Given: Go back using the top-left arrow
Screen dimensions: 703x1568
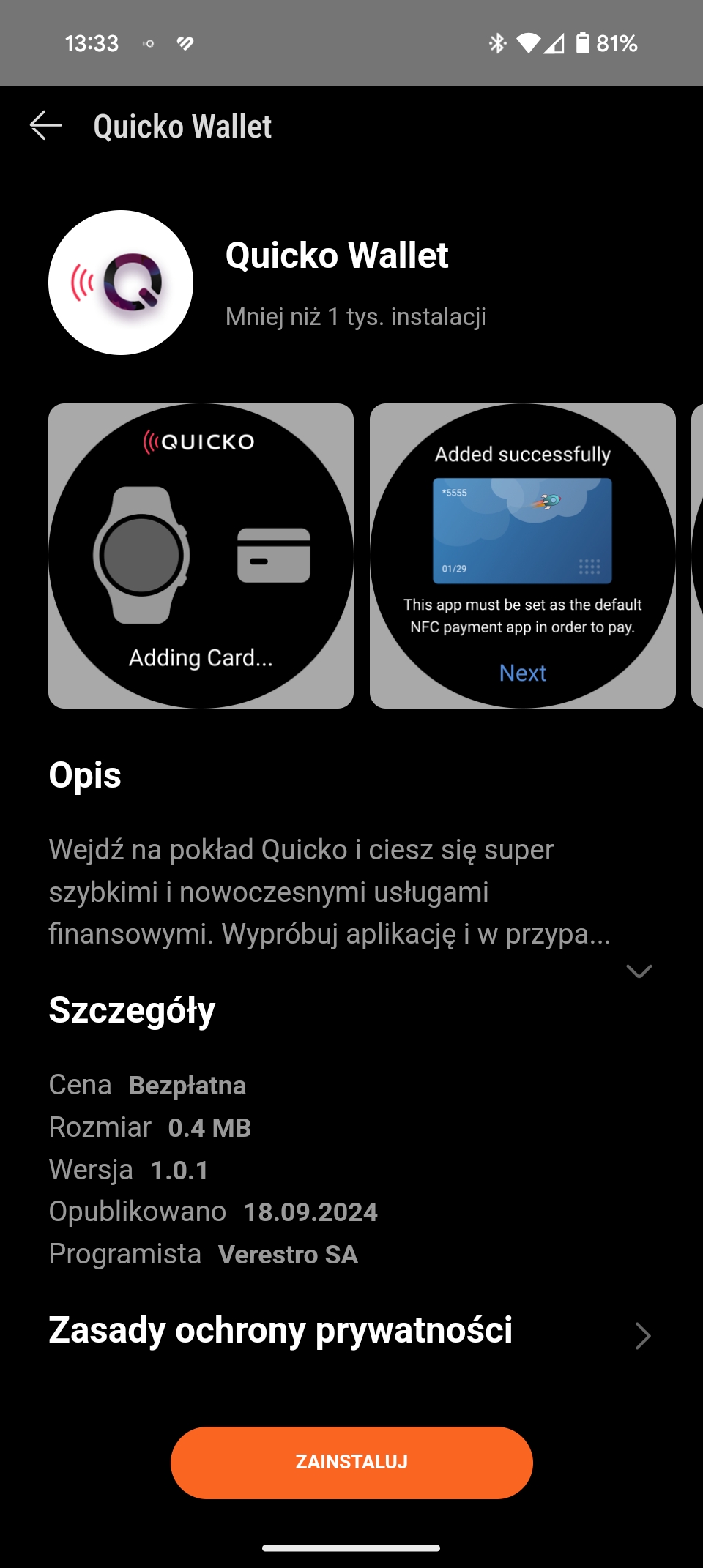Looking at the screenshot, I should 45,126.
